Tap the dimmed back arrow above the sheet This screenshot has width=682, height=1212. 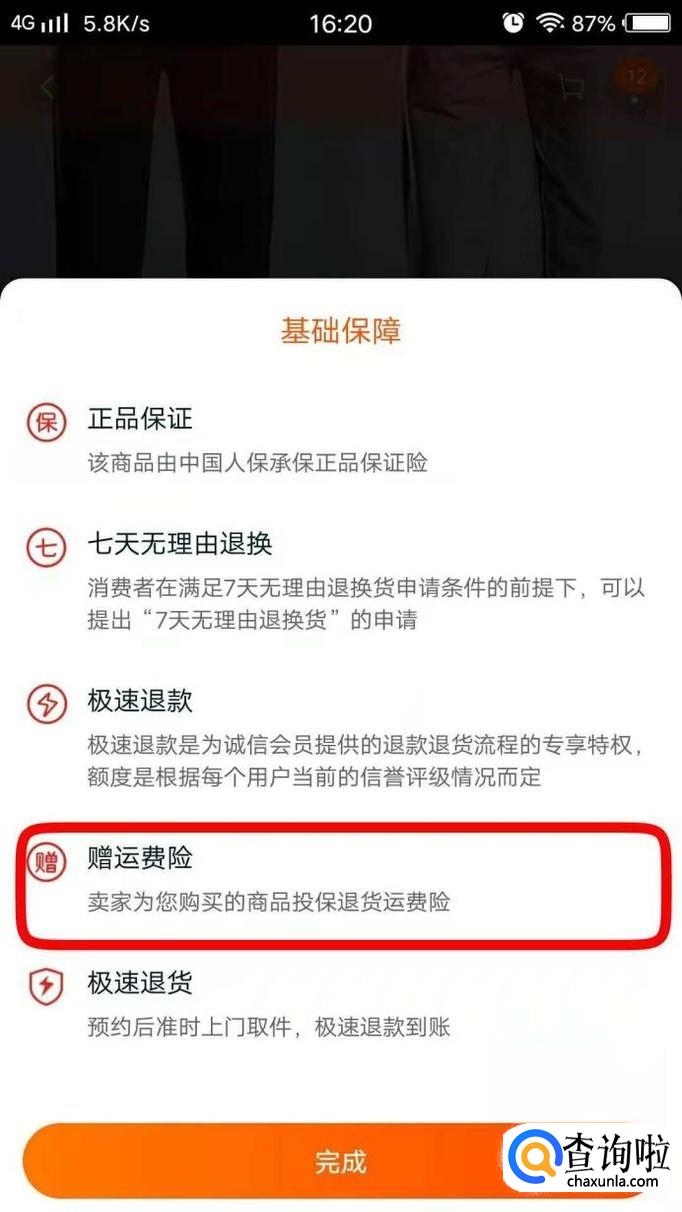pyautogui.click(x=47, y=87)
